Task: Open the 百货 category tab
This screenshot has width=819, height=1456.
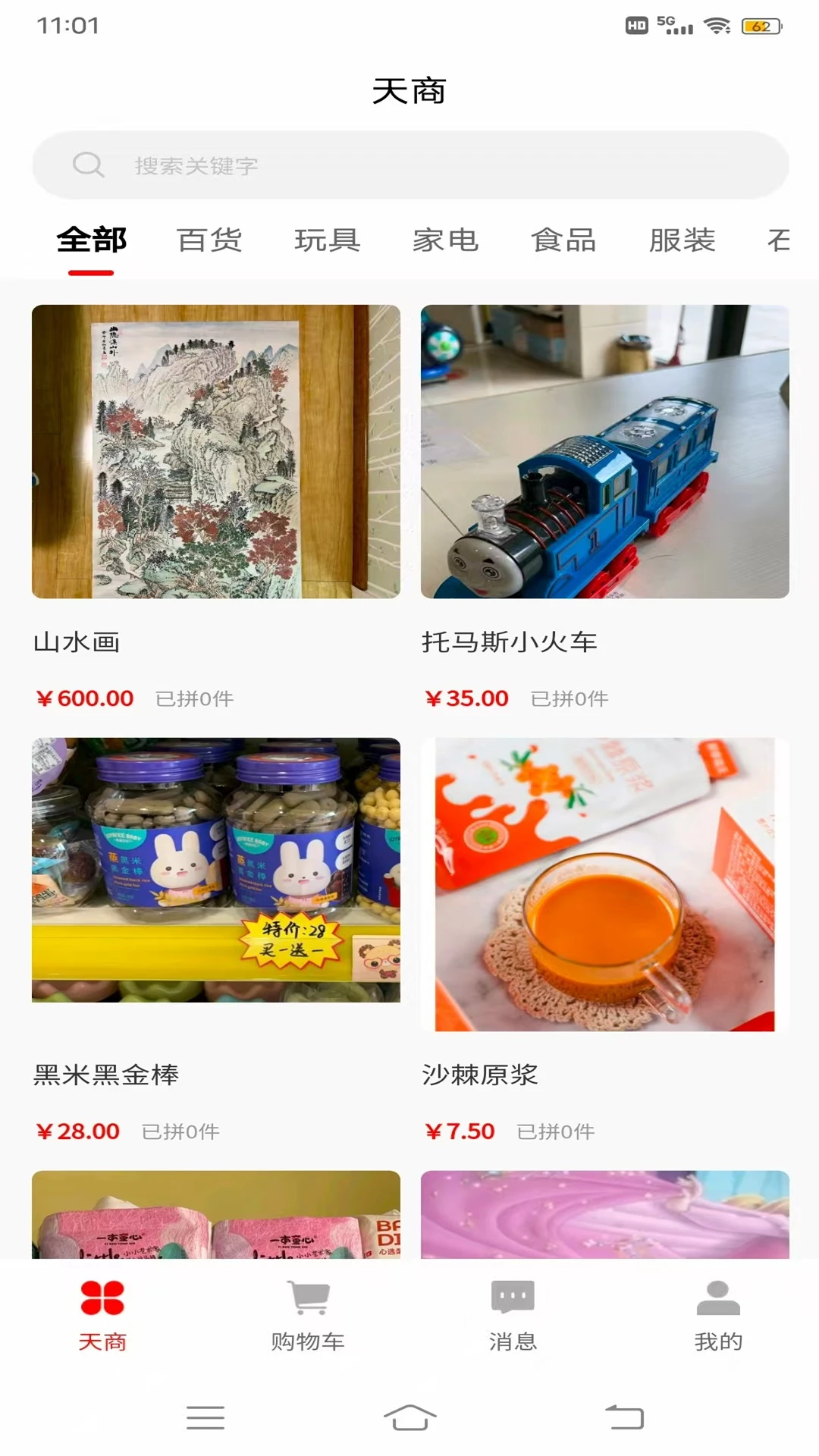Action: coord(209,241)
